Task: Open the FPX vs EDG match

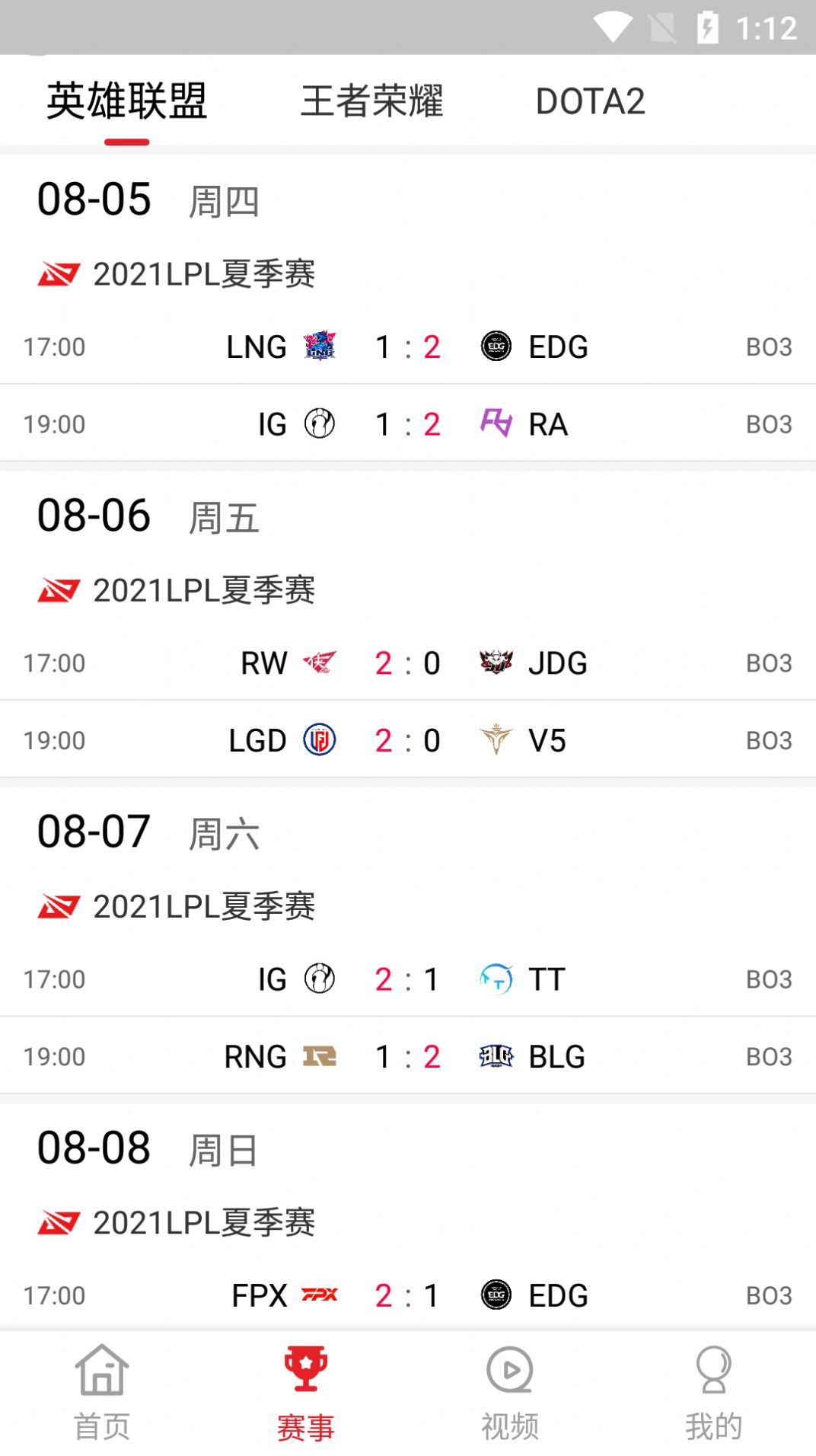Action: (x=408, y=1295)
